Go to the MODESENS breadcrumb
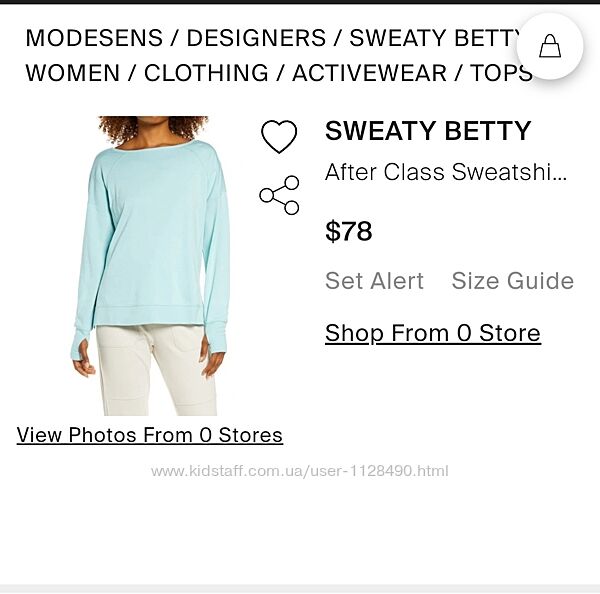This screenshot has height=594, width=600. (x=94, y=38)
